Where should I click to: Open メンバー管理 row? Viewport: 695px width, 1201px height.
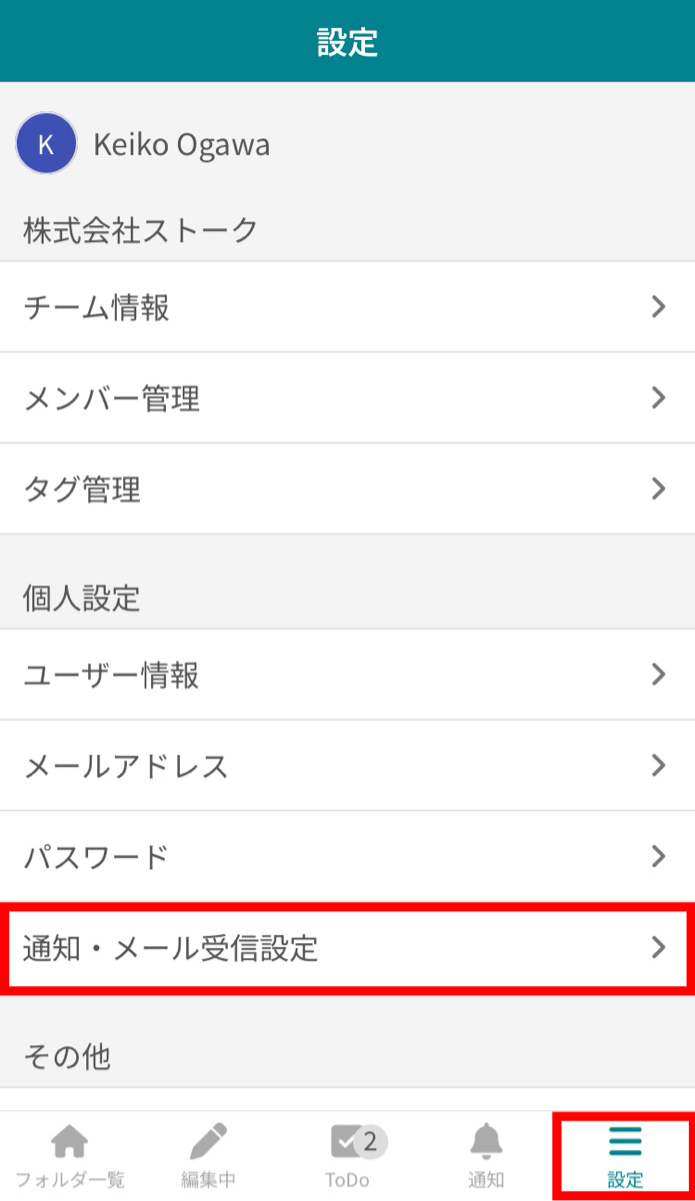[x=347, y=398]
